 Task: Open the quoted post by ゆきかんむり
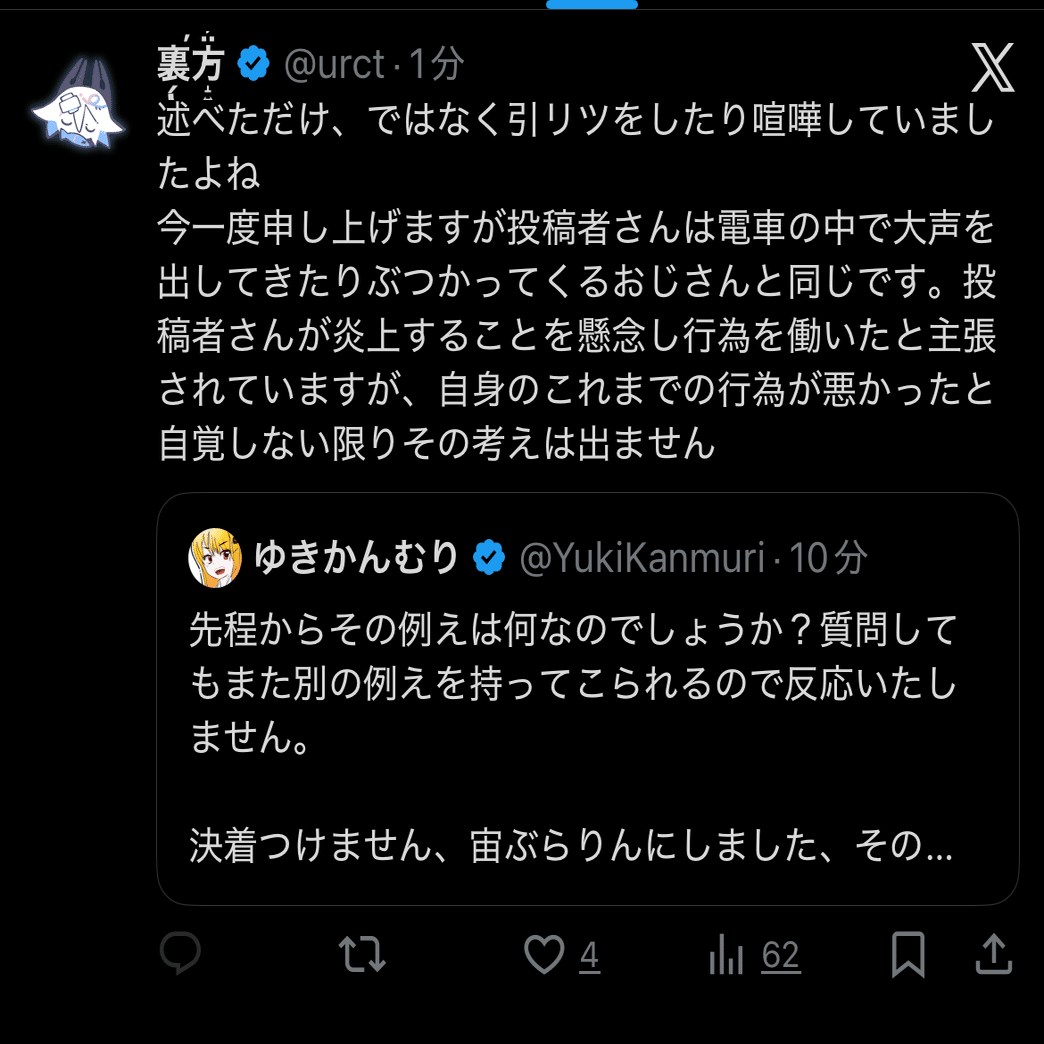coord(587,700)
